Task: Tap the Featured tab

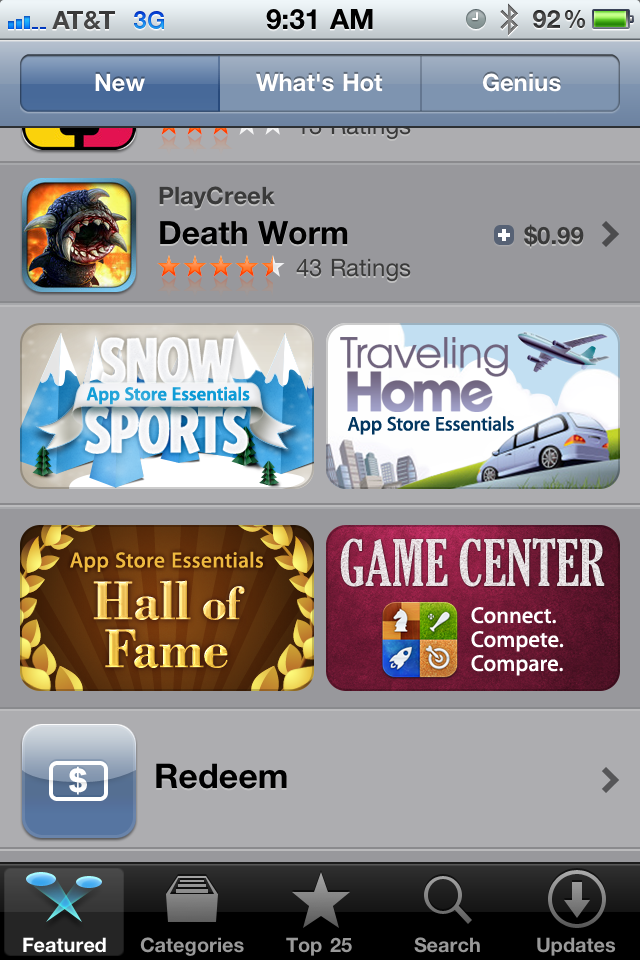Action: pos(64,913)
